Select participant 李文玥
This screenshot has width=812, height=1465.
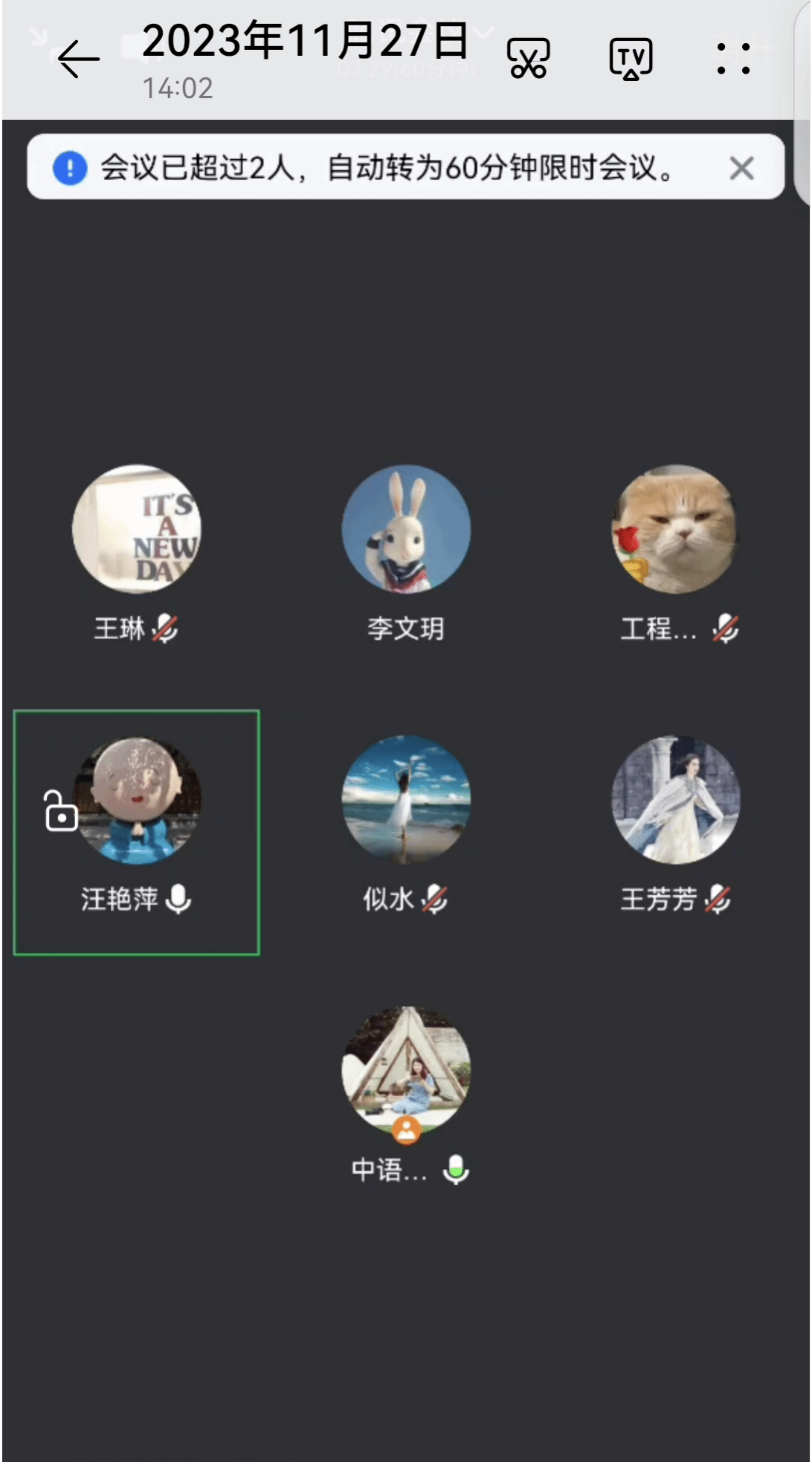[406, 530]
